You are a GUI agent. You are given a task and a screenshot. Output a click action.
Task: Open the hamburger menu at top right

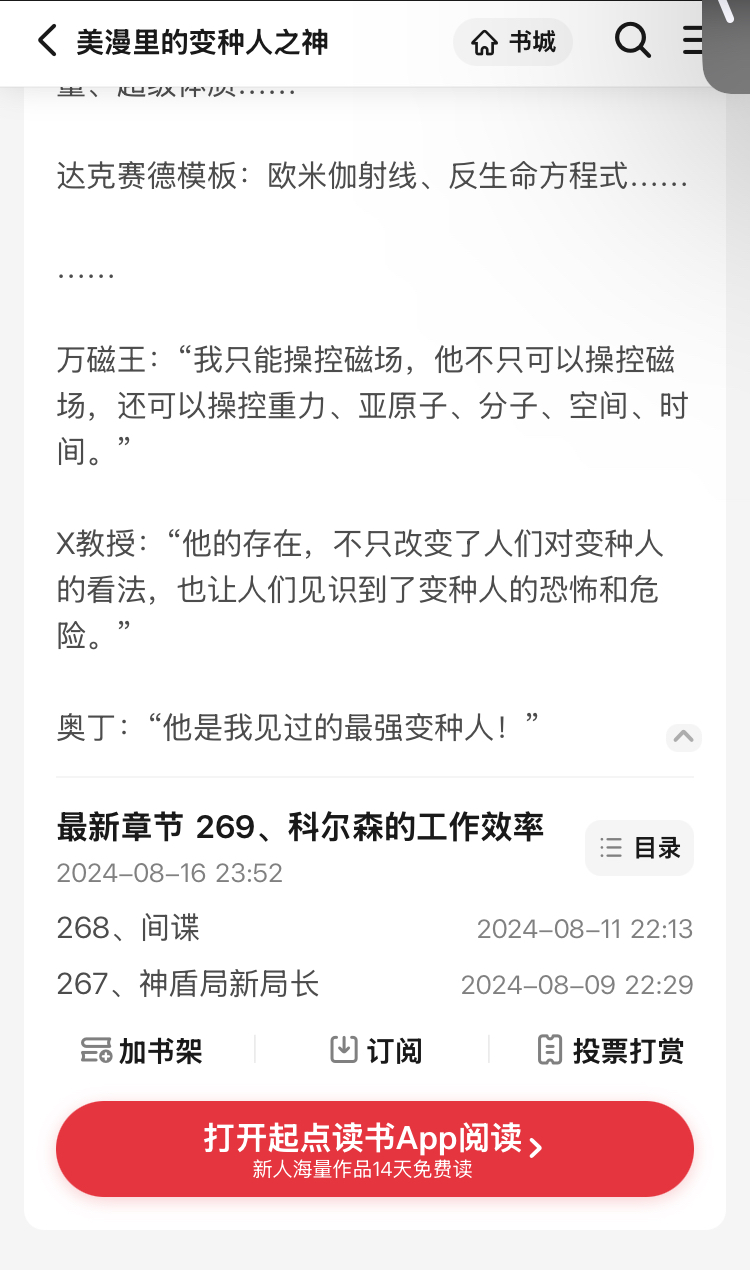[694, 41]
